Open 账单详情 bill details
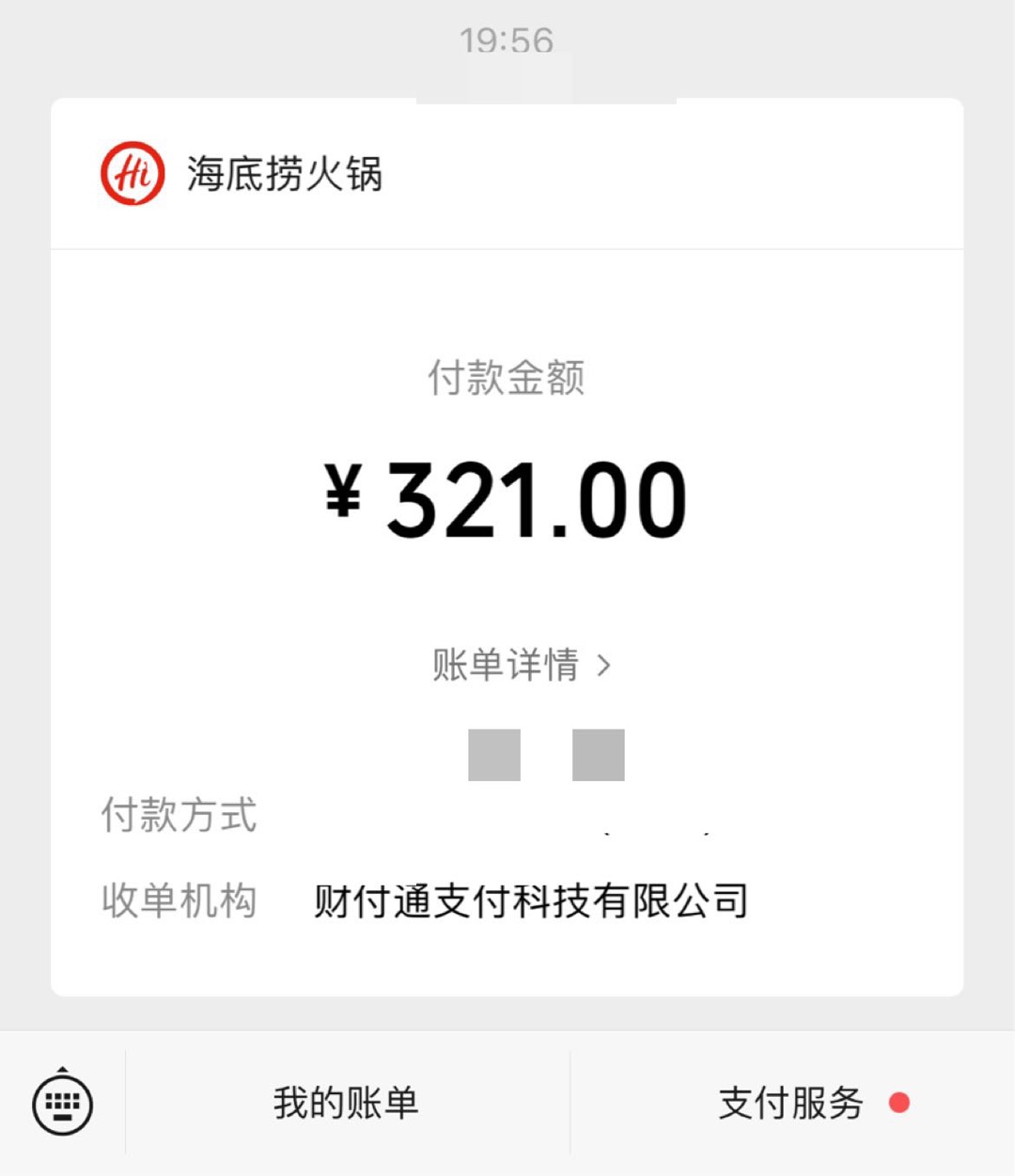The width and height of the screenshot is (1015, 1176). pyautogui.click(x=521, y=666)
